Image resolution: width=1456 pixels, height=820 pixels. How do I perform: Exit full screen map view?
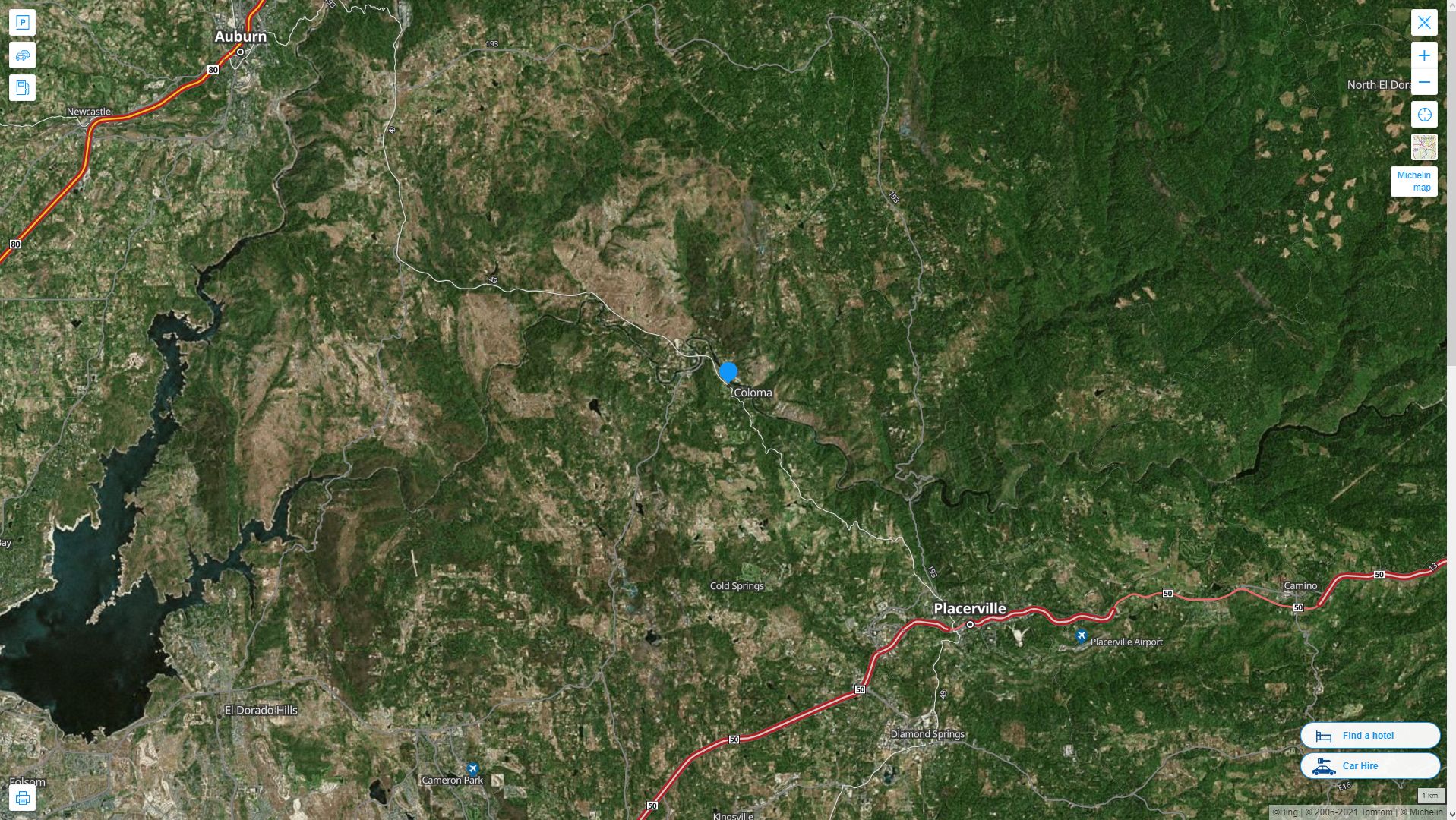1423,22
